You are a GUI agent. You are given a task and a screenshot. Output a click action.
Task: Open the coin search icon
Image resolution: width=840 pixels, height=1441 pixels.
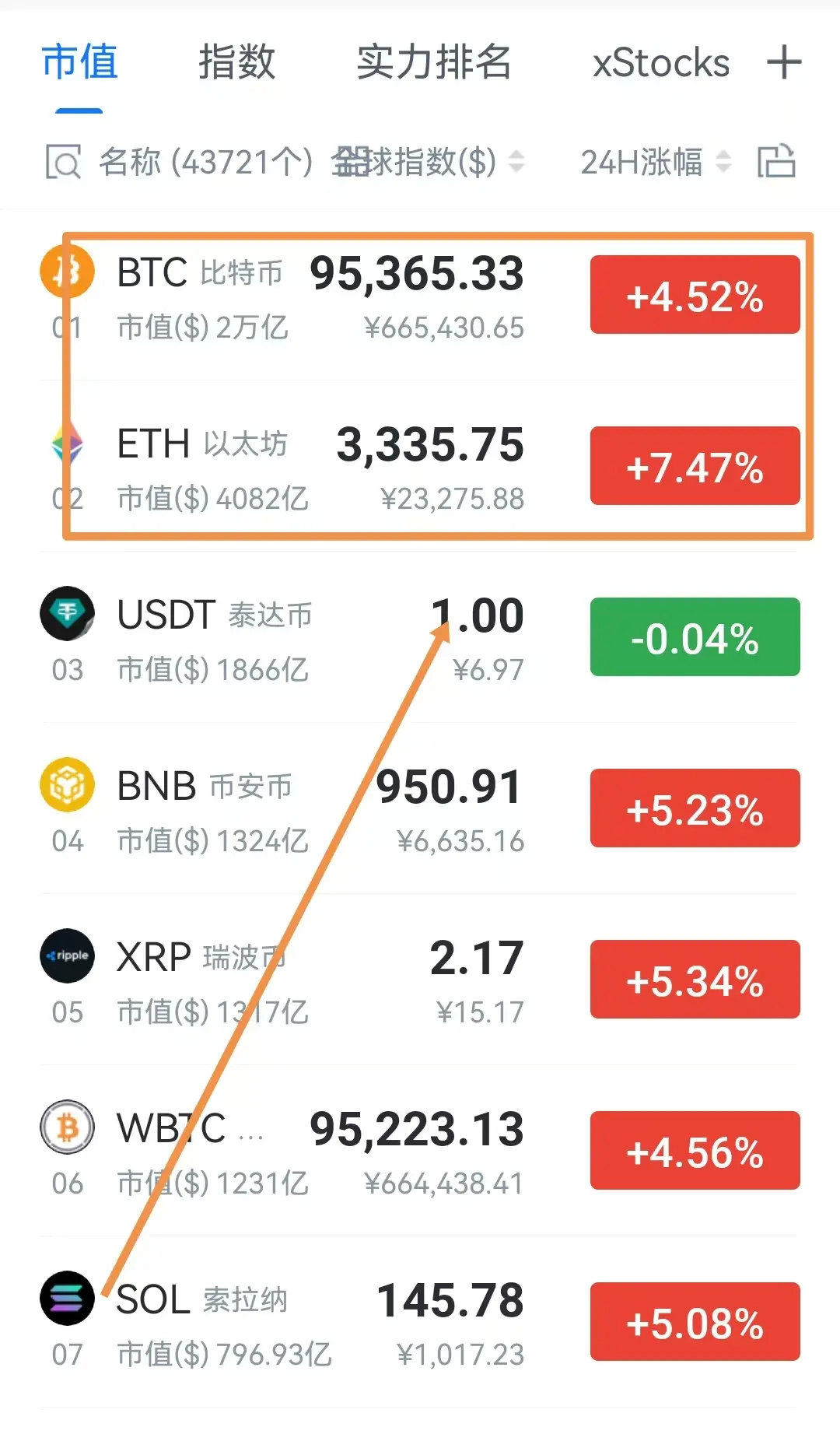[63, 162]
